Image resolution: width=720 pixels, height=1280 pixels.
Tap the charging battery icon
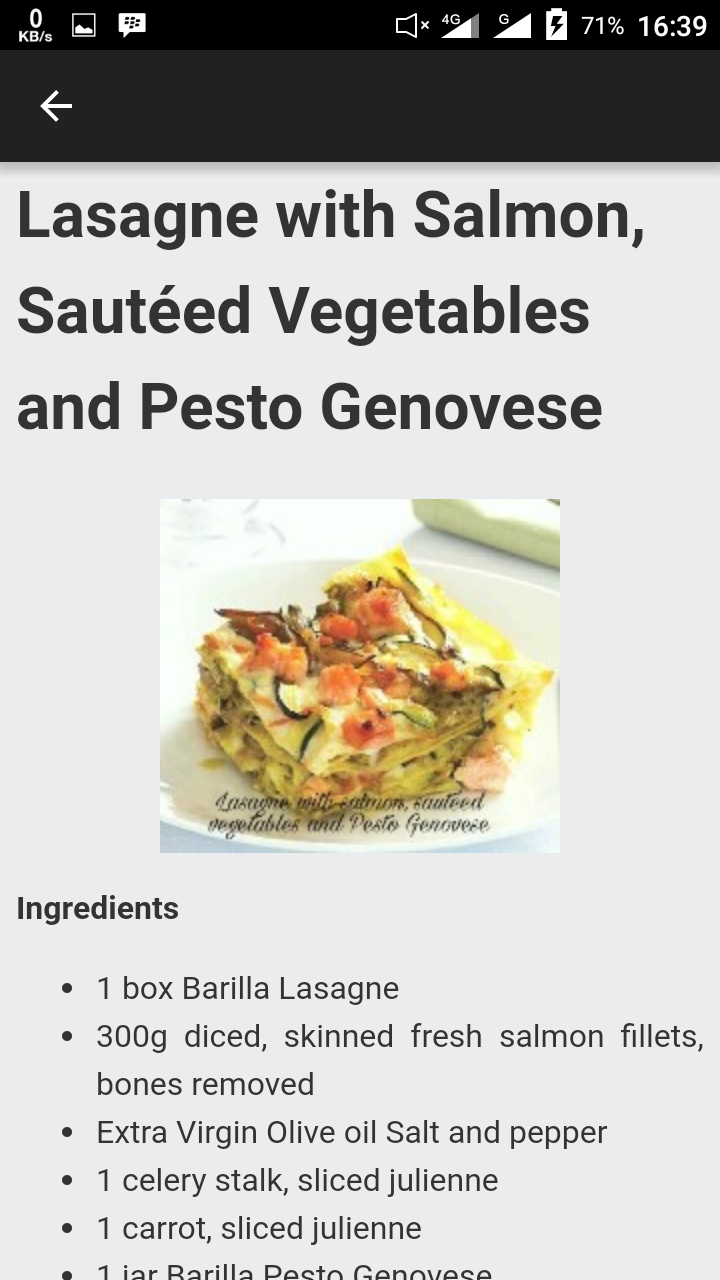[x=557, y=24]
